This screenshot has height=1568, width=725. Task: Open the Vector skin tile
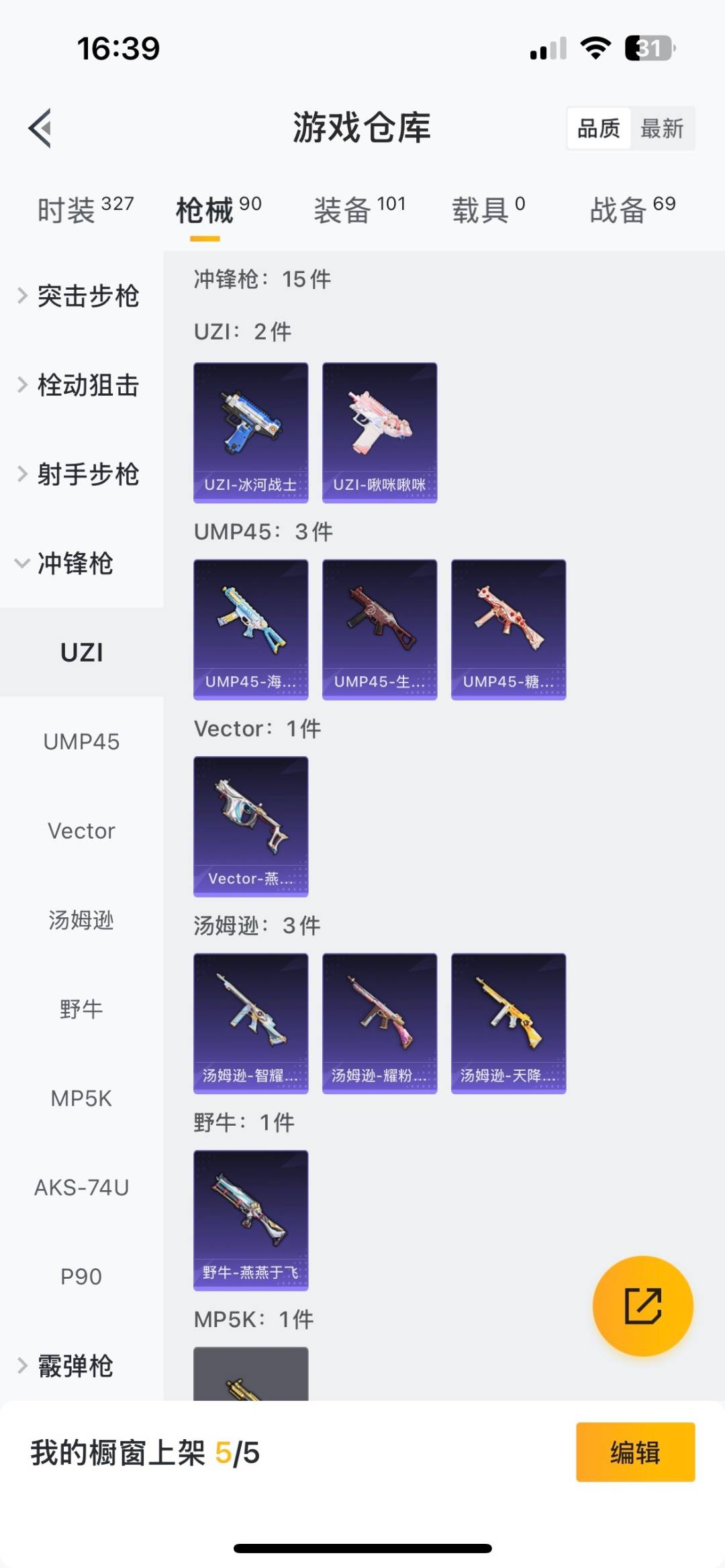point(251,827)
